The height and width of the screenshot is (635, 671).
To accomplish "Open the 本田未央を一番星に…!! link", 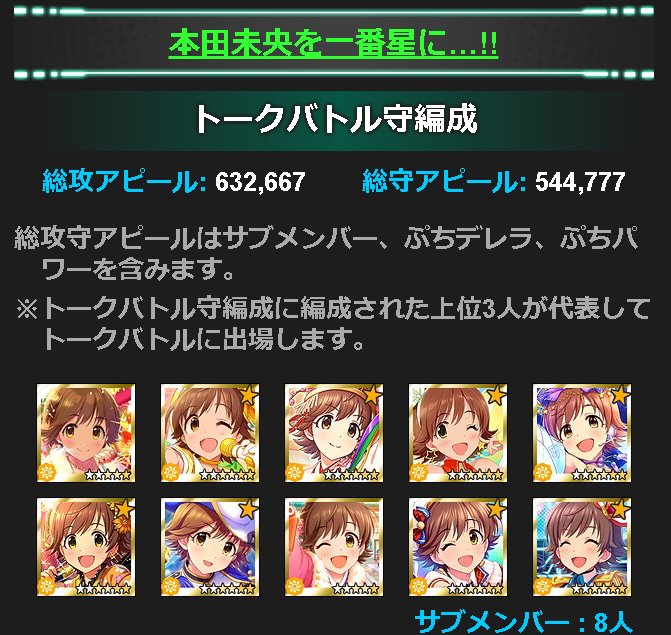I will [x=334, y=45].
